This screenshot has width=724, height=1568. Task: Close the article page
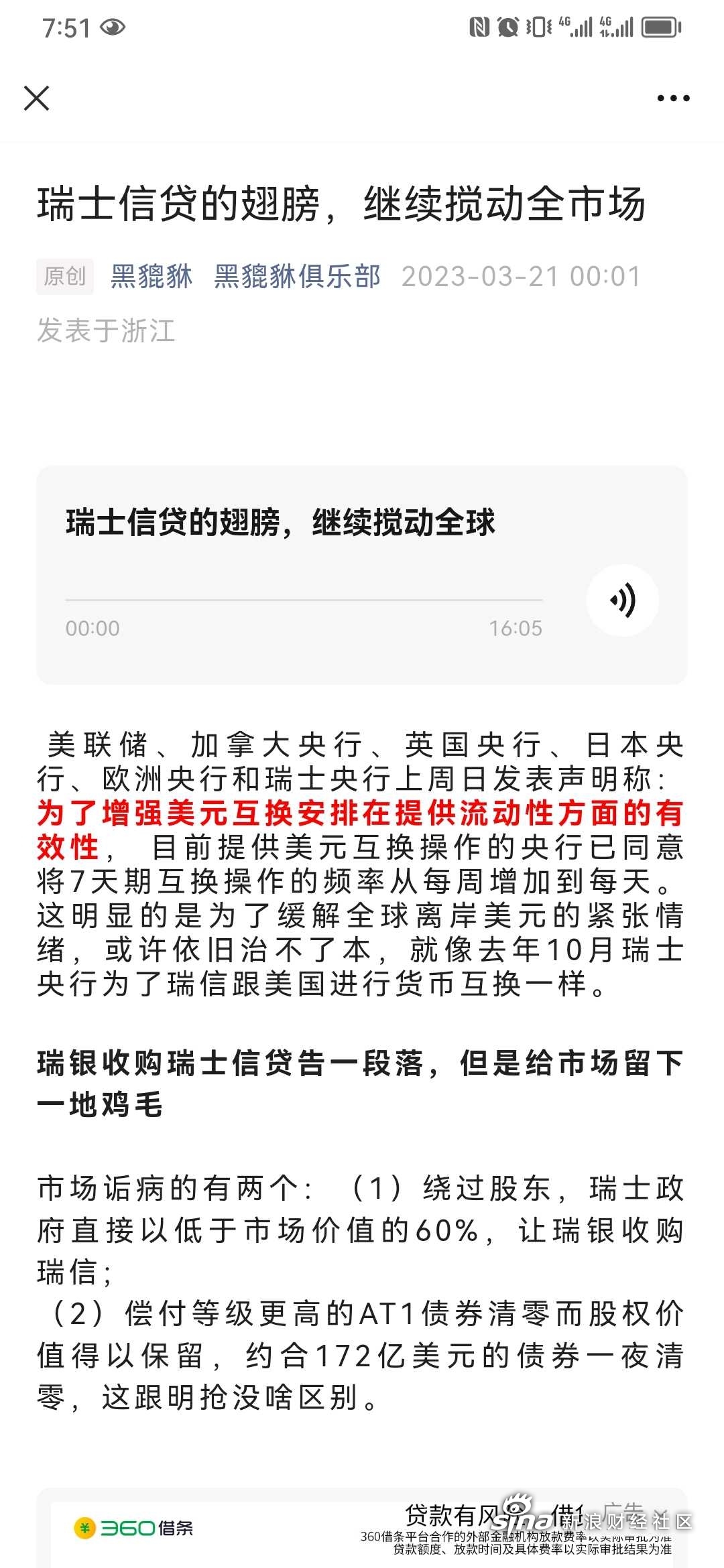pos(37,98)
